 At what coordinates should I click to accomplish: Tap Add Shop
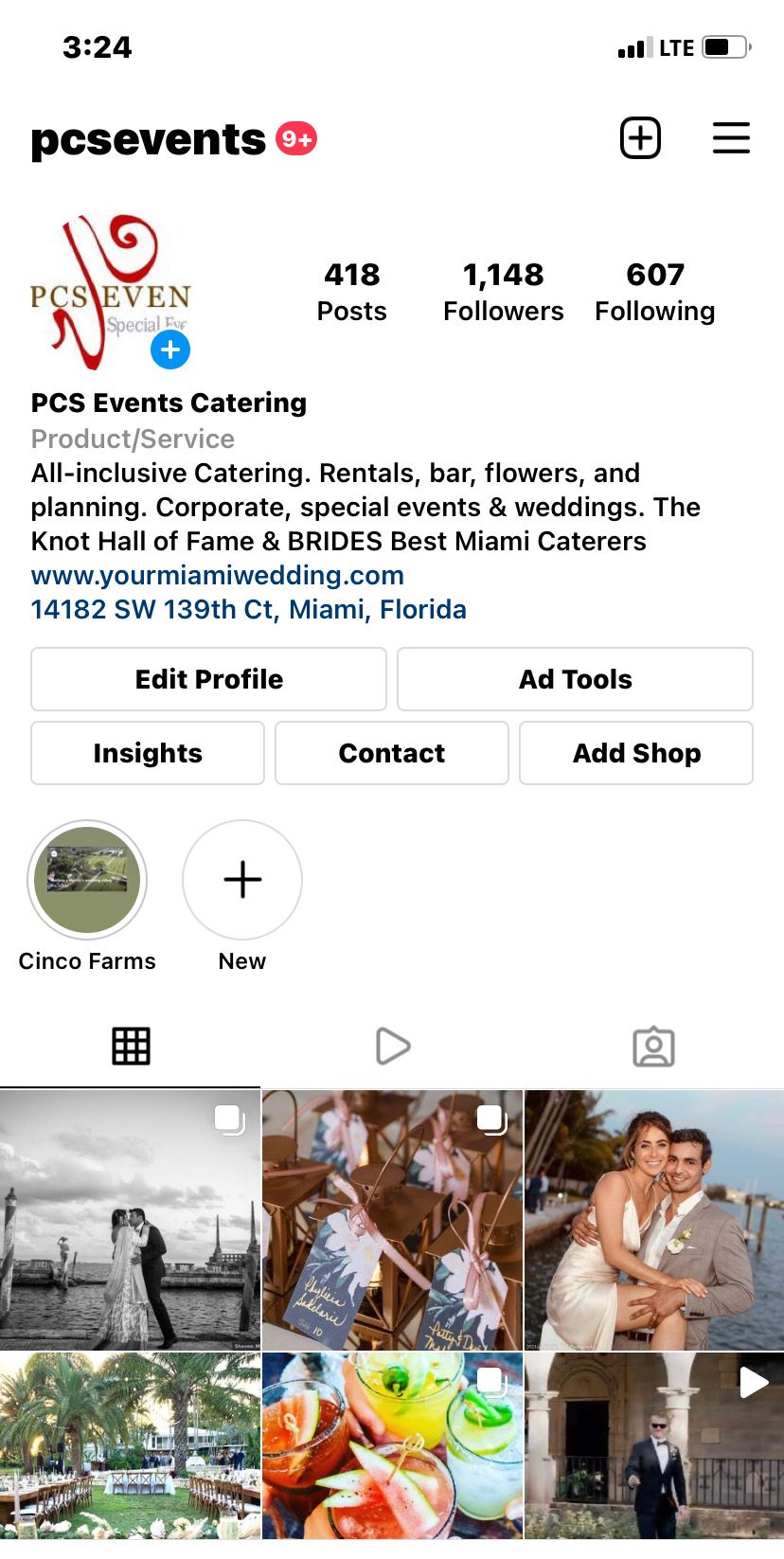[x=636, y=753]
